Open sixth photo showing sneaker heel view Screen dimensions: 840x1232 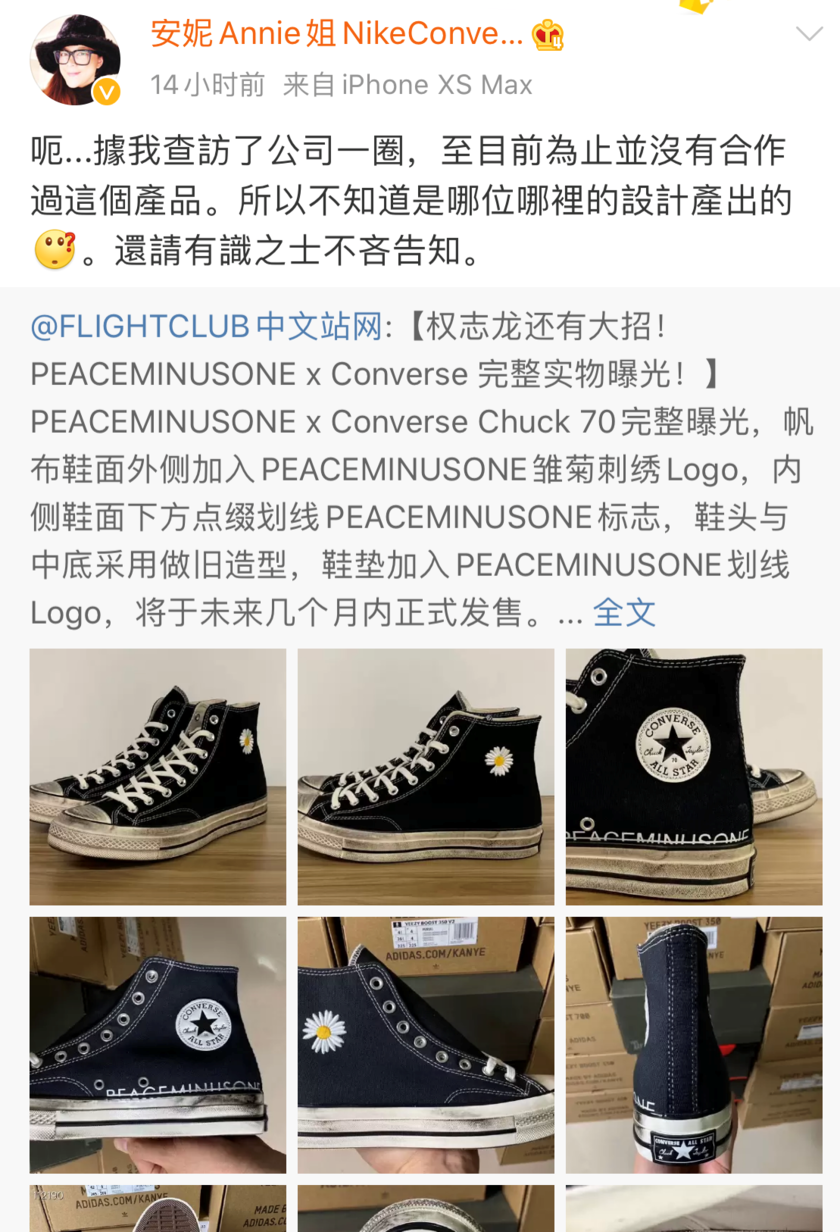[x=694, y=1045]
